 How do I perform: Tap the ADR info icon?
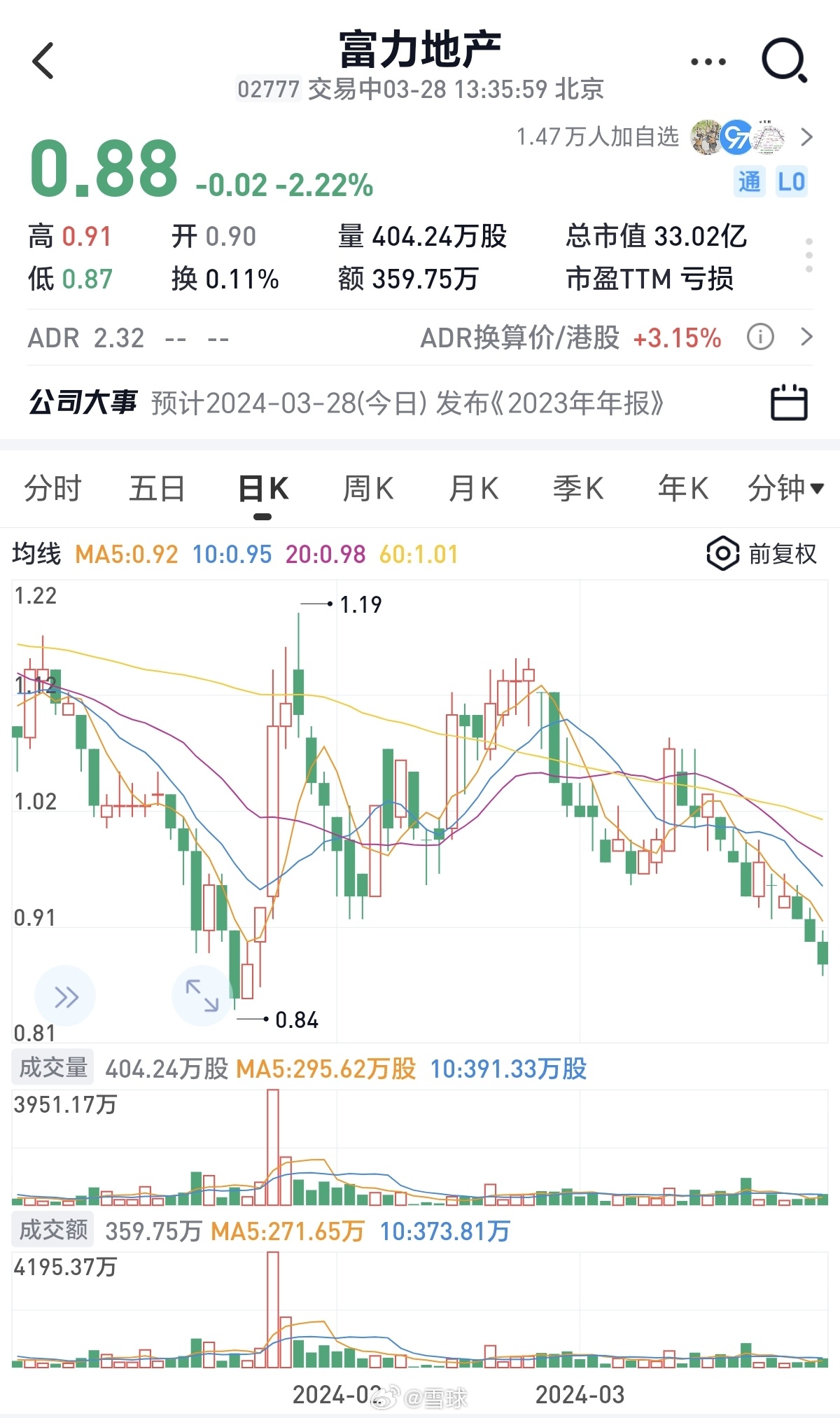(760, 338)
